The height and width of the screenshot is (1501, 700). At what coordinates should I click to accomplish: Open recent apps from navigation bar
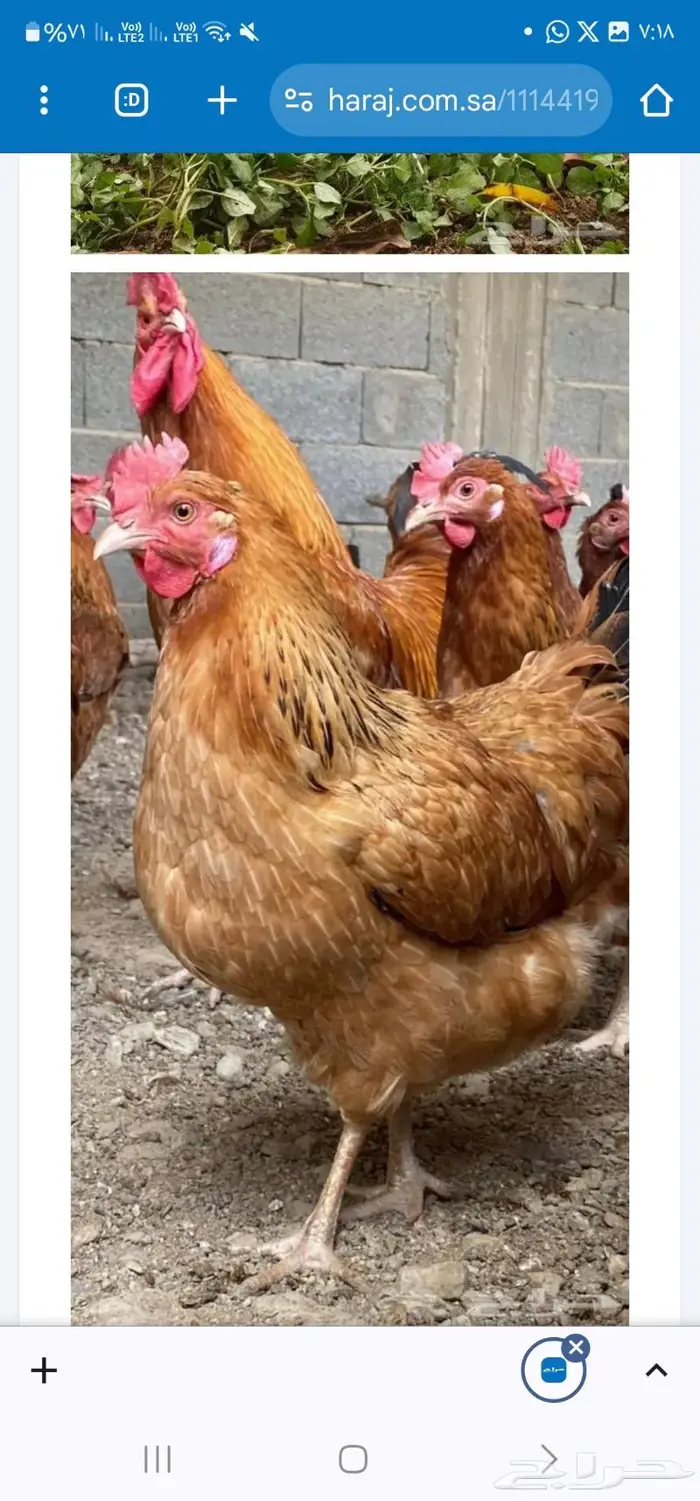click(158, 1459)
